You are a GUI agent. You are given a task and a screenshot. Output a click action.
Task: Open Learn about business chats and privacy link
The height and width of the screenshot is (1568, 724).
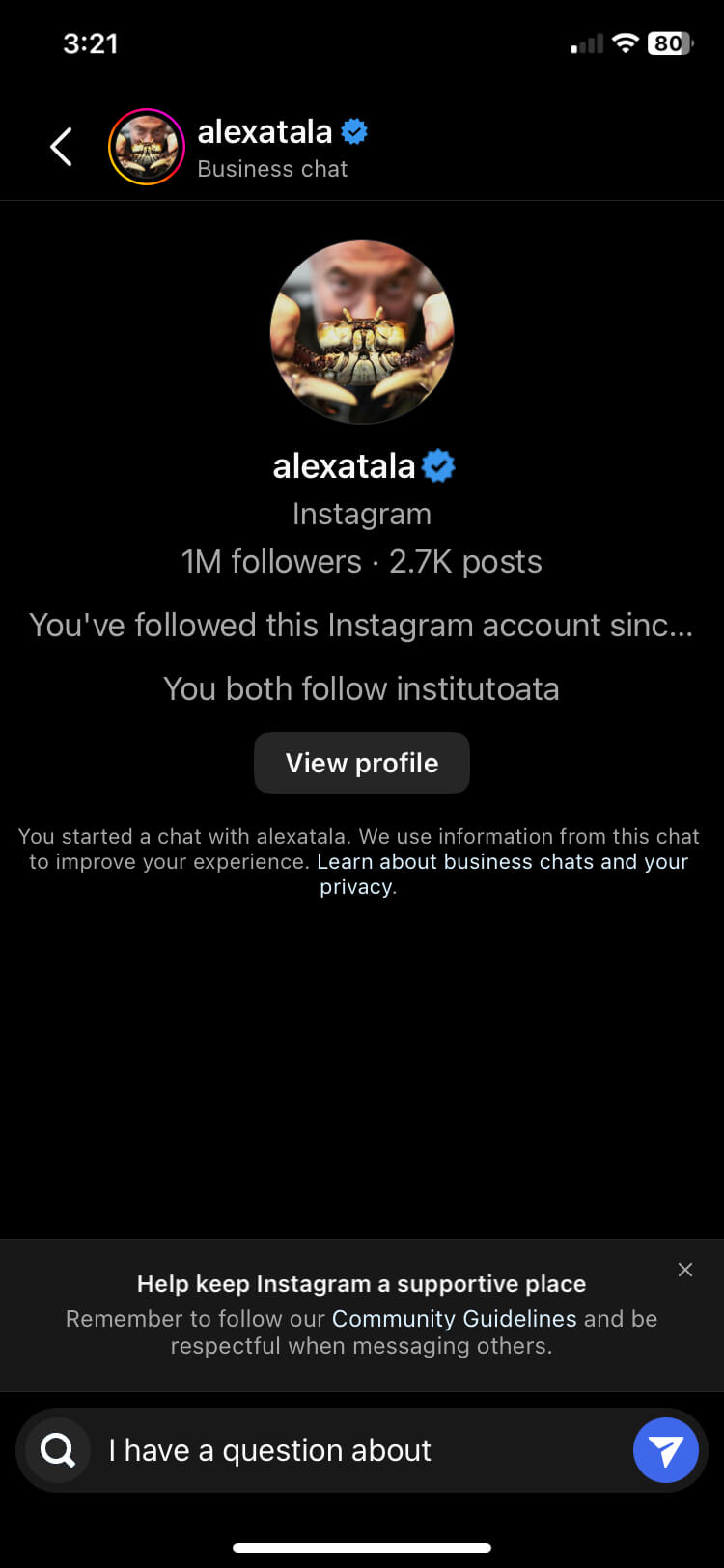point(502,862)
